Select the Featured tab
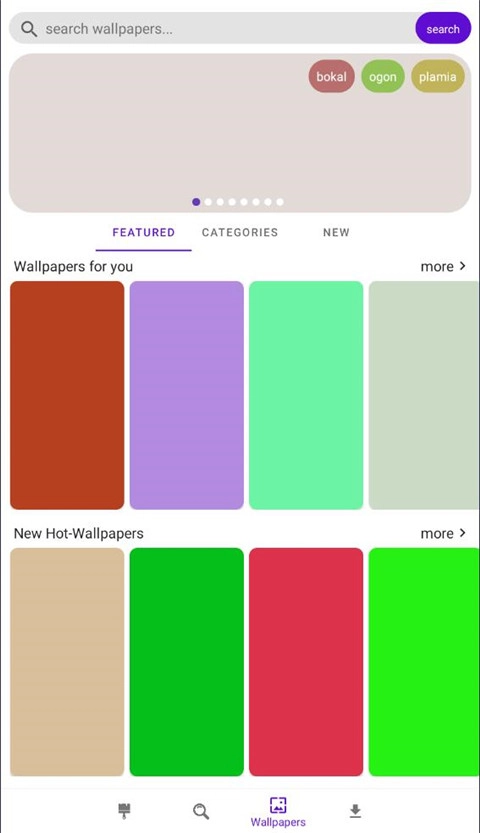The width and height of the screenshot is (480, 833). (143, 233)
